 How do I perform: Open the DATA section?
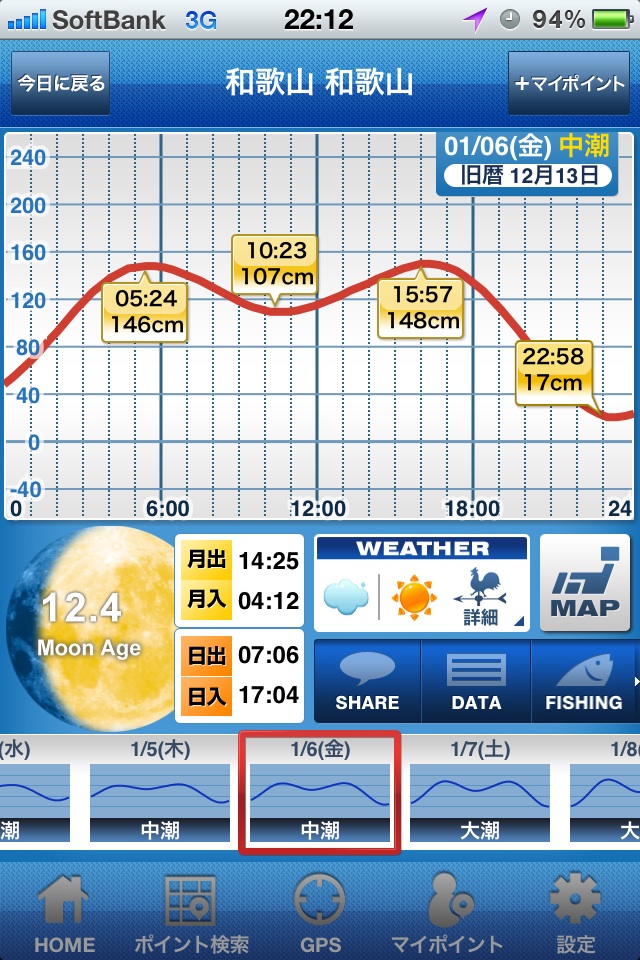tap(476, 681)
